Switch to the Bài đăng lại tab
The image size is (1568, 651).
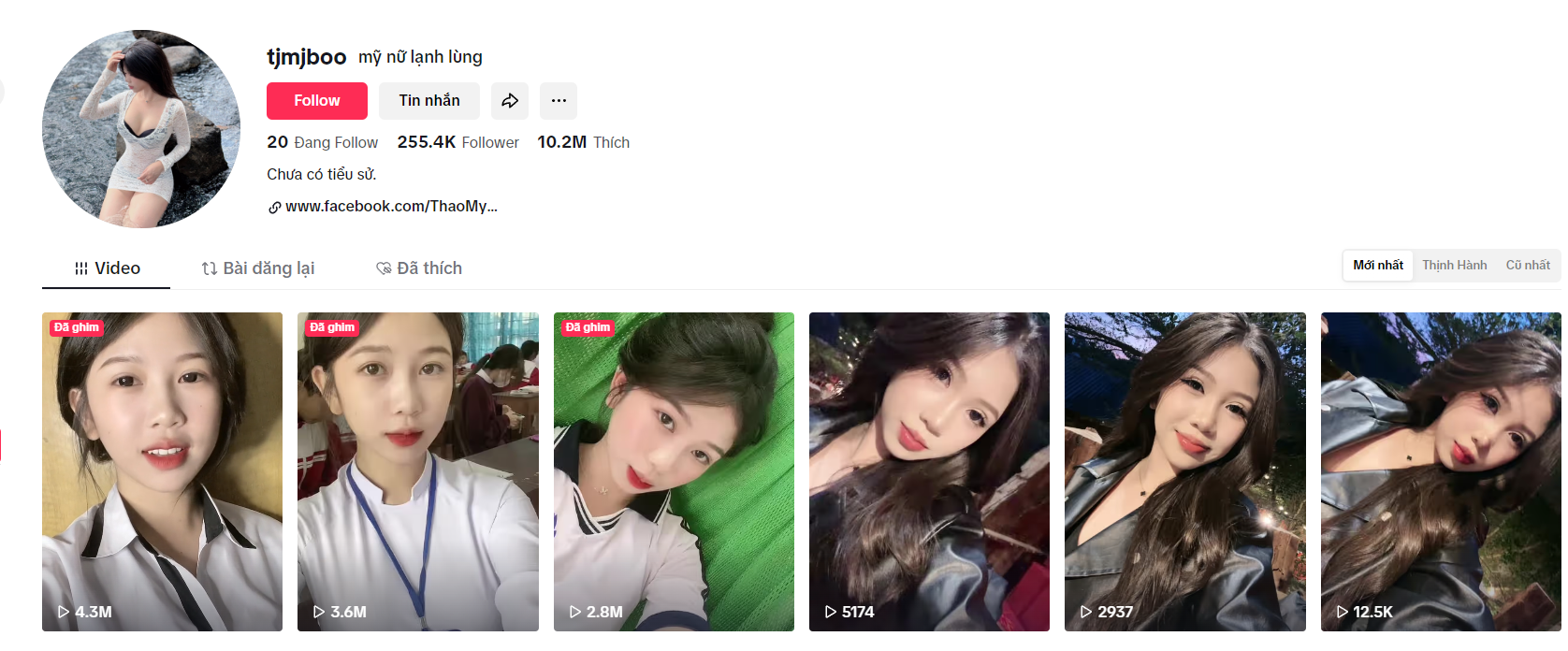click(258, 268)
